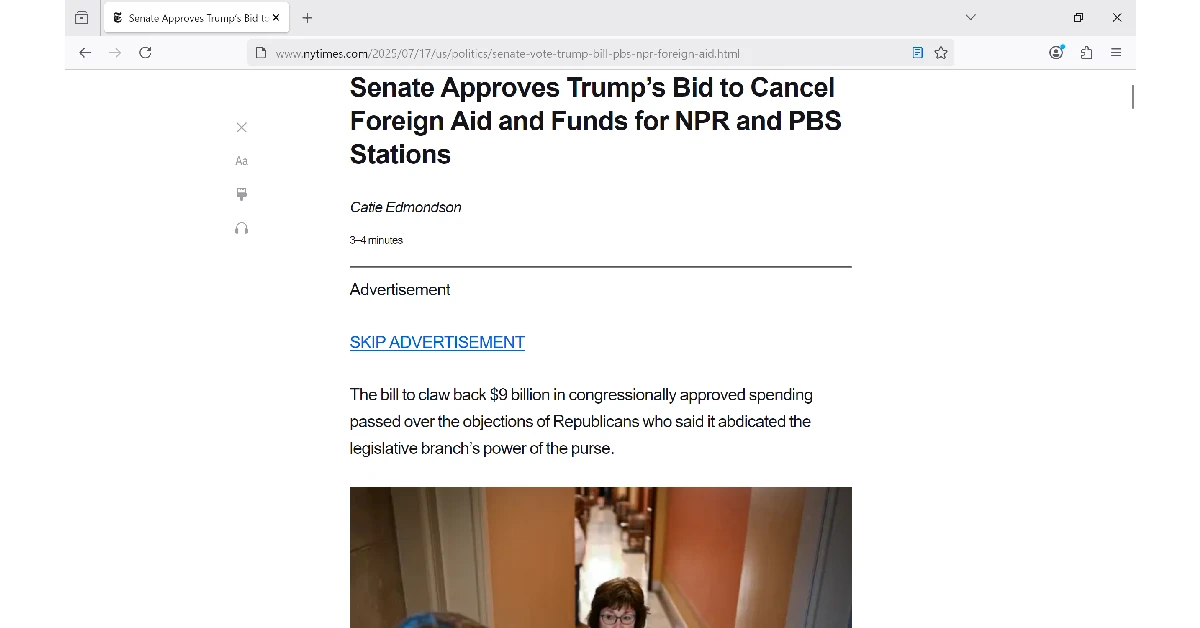The height and width of the screenshot is (628, 1200).
Task: Go back to the previous page
Action: coord(85,53)
